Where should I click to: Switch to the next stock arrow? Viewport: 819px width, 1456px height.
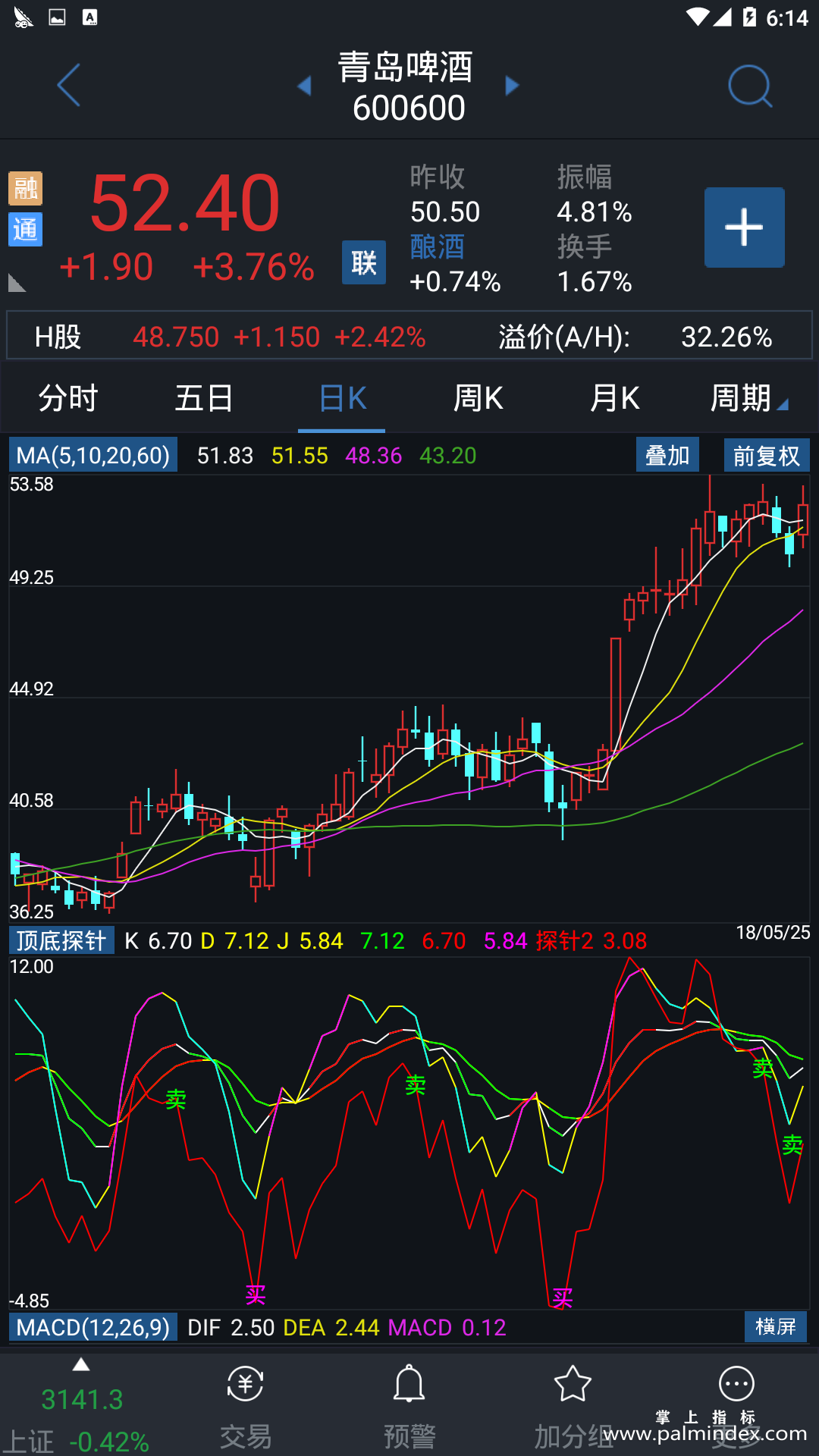pos(513,86)
